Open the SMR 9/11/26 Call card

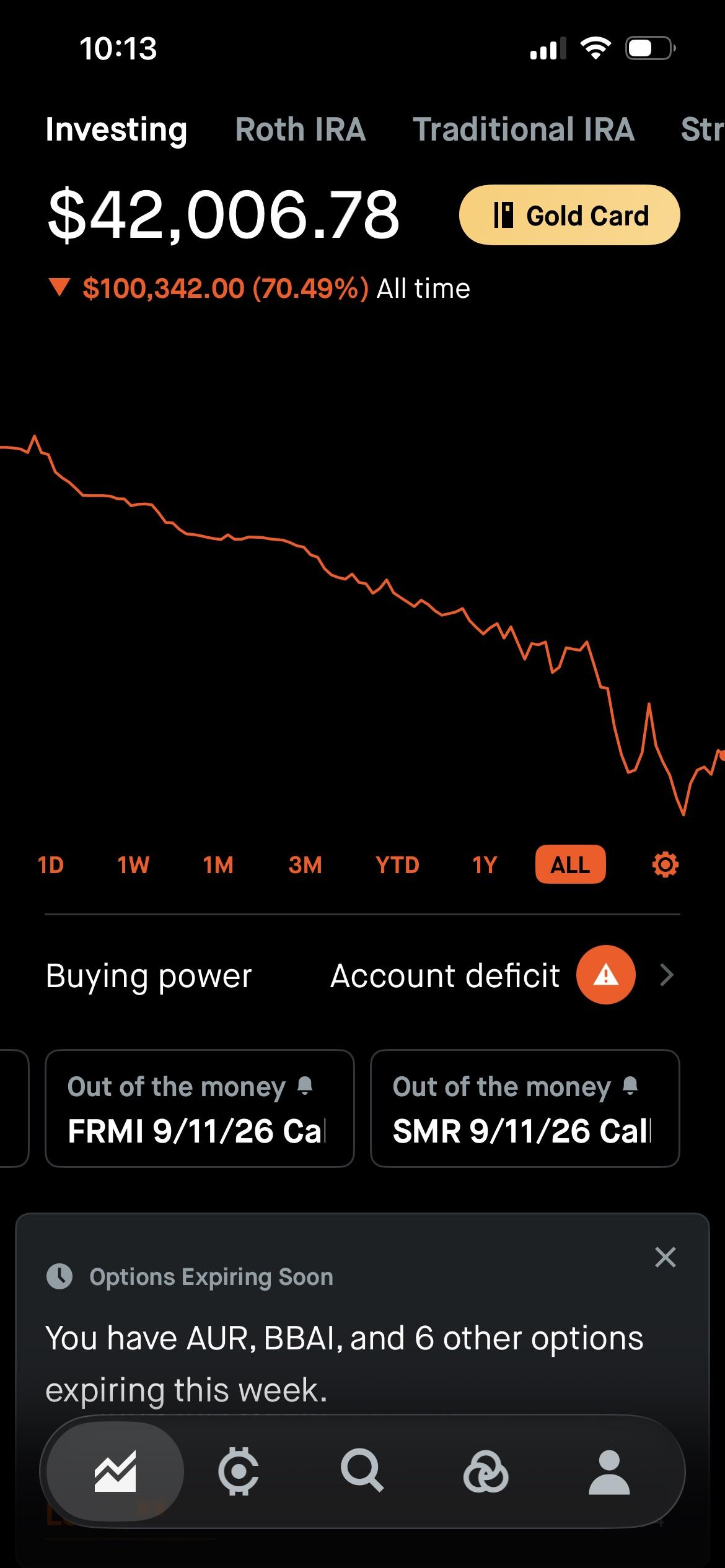[525, 1108]
